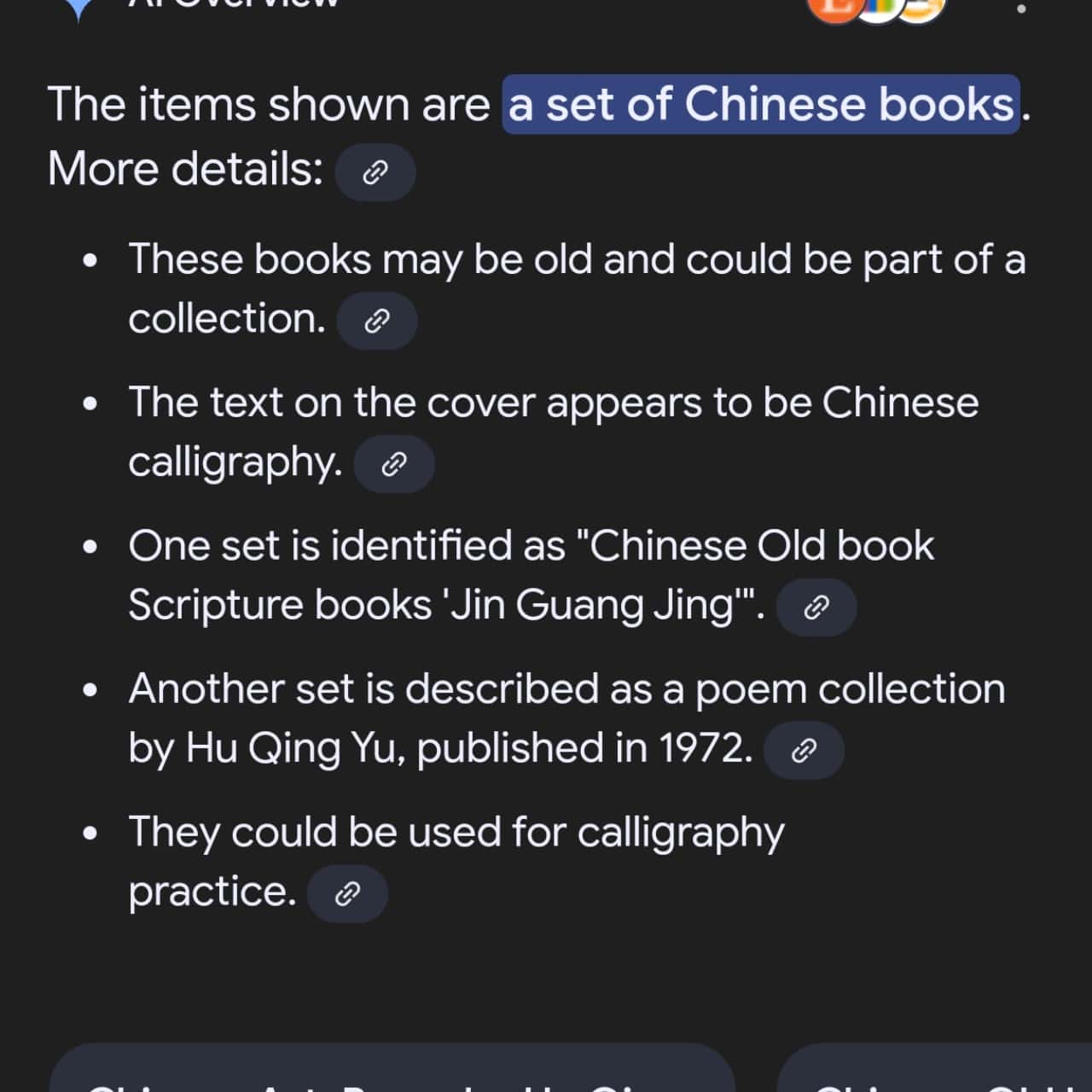
Task: Open the AI Overview overflow menu
Action: [1020, 9]
